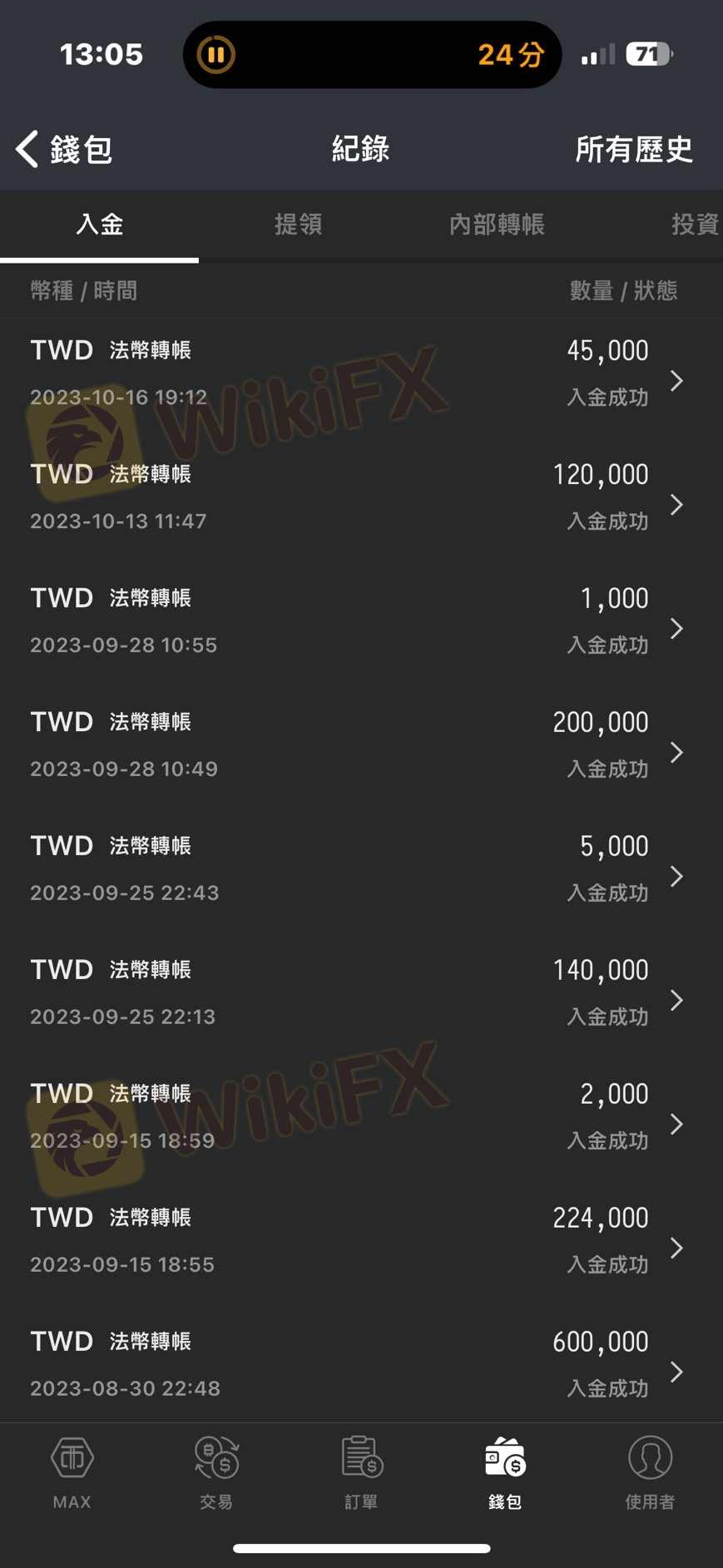Expand the 45,000 TWD deposit record
Image resolution: width=723 pixels, height=1568 pixels.
point(676,381)
